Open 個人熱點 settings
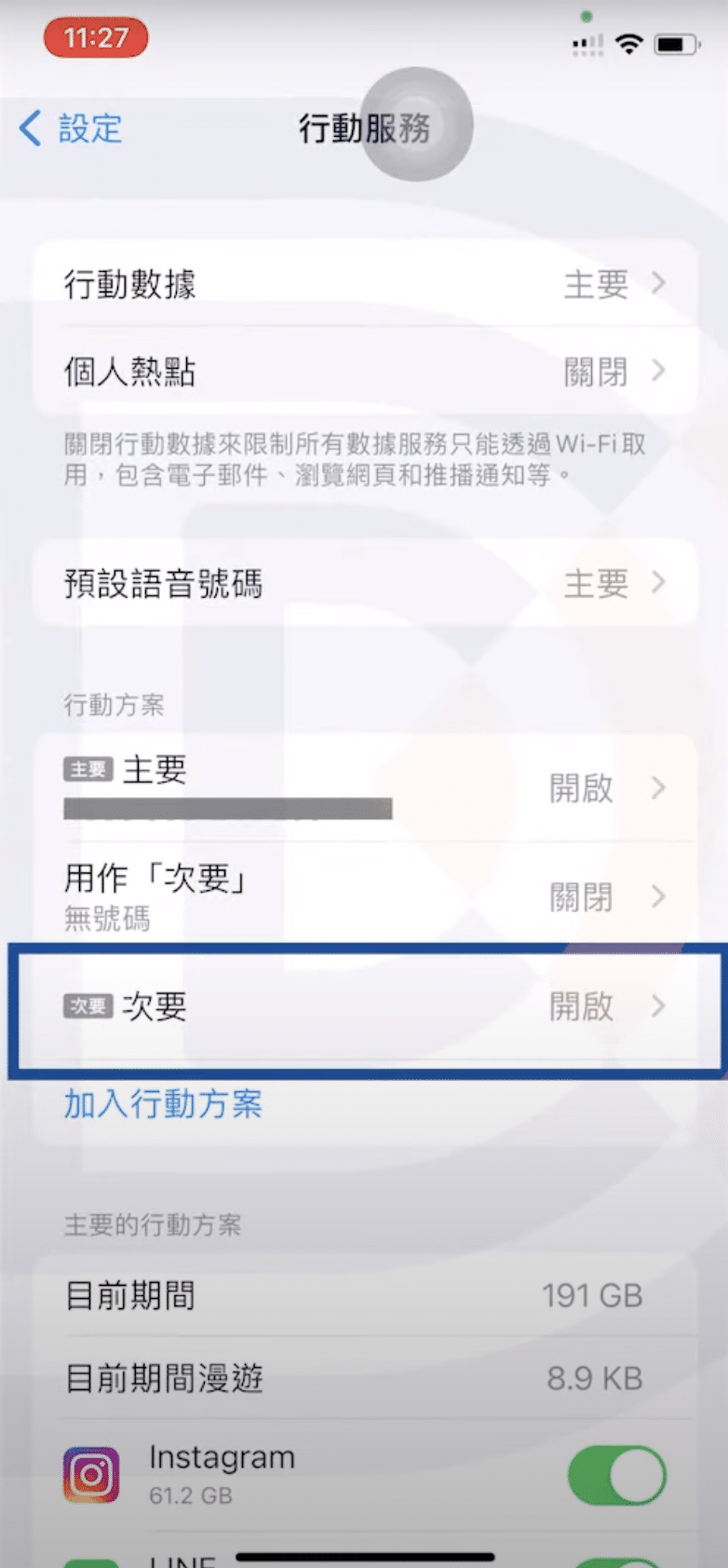 tap(365, 372)
